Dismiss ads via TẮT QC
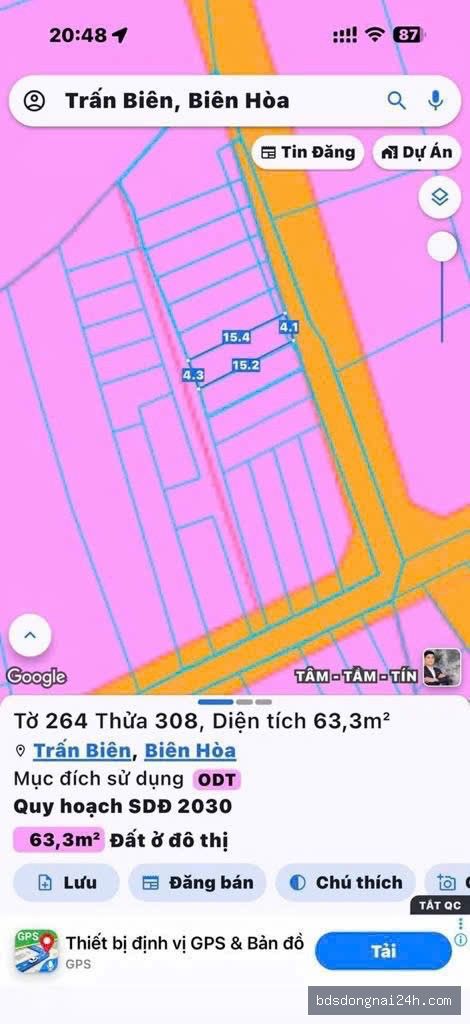The width and height of the screenshot is (470, 1024). (x=439, y=905)
